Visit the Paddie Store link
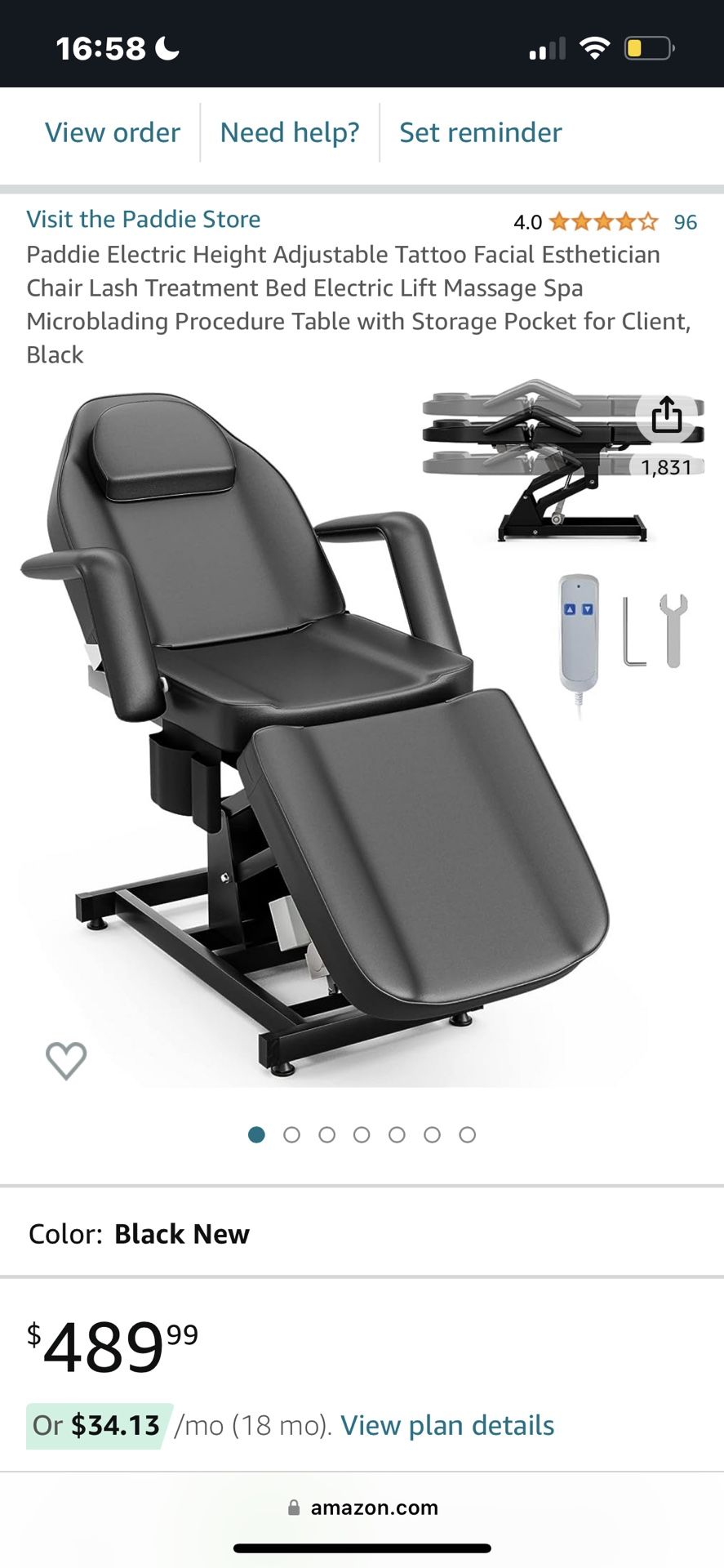This screenshot has height=1568, width=724. coord(144,219)
